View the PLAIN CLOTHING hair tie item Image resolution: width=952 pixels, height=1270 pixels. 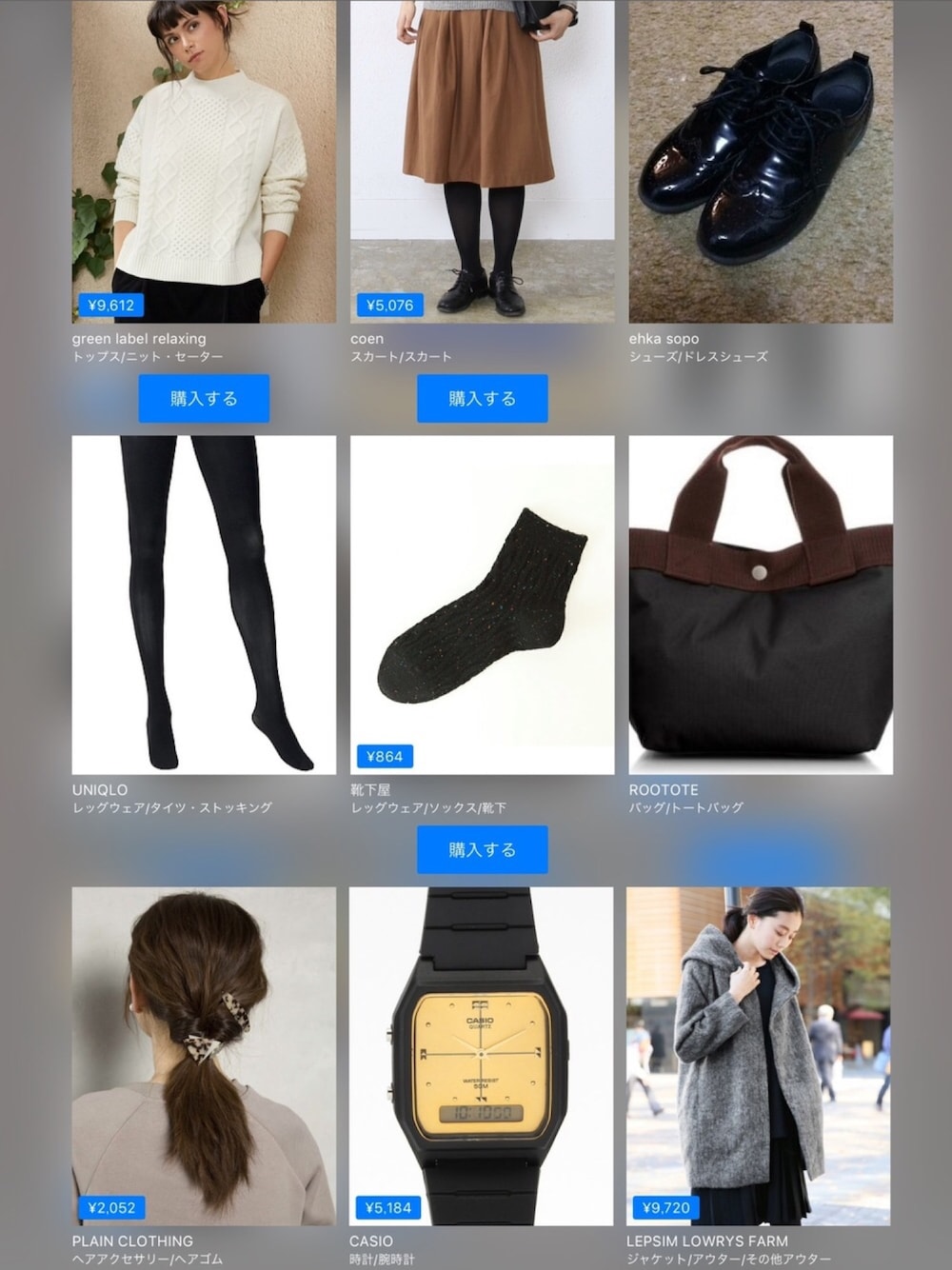point(204,1055)
